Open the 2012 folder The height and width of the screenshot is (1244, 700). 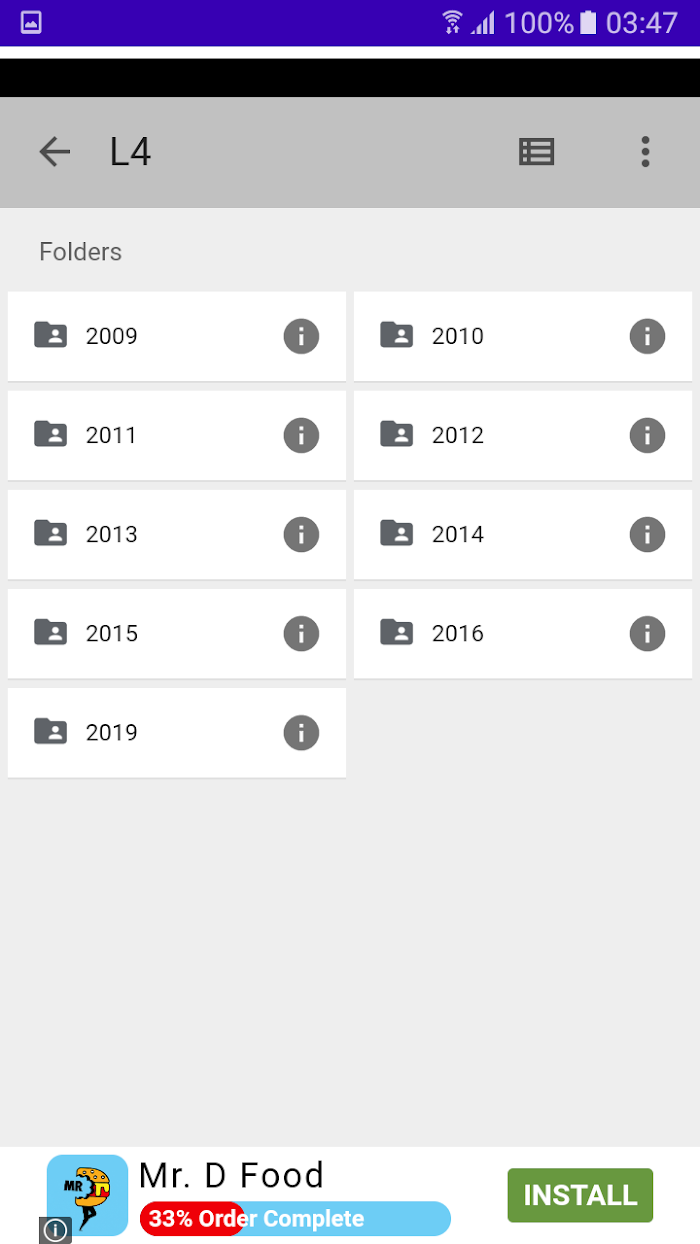(x=523, y=435)
